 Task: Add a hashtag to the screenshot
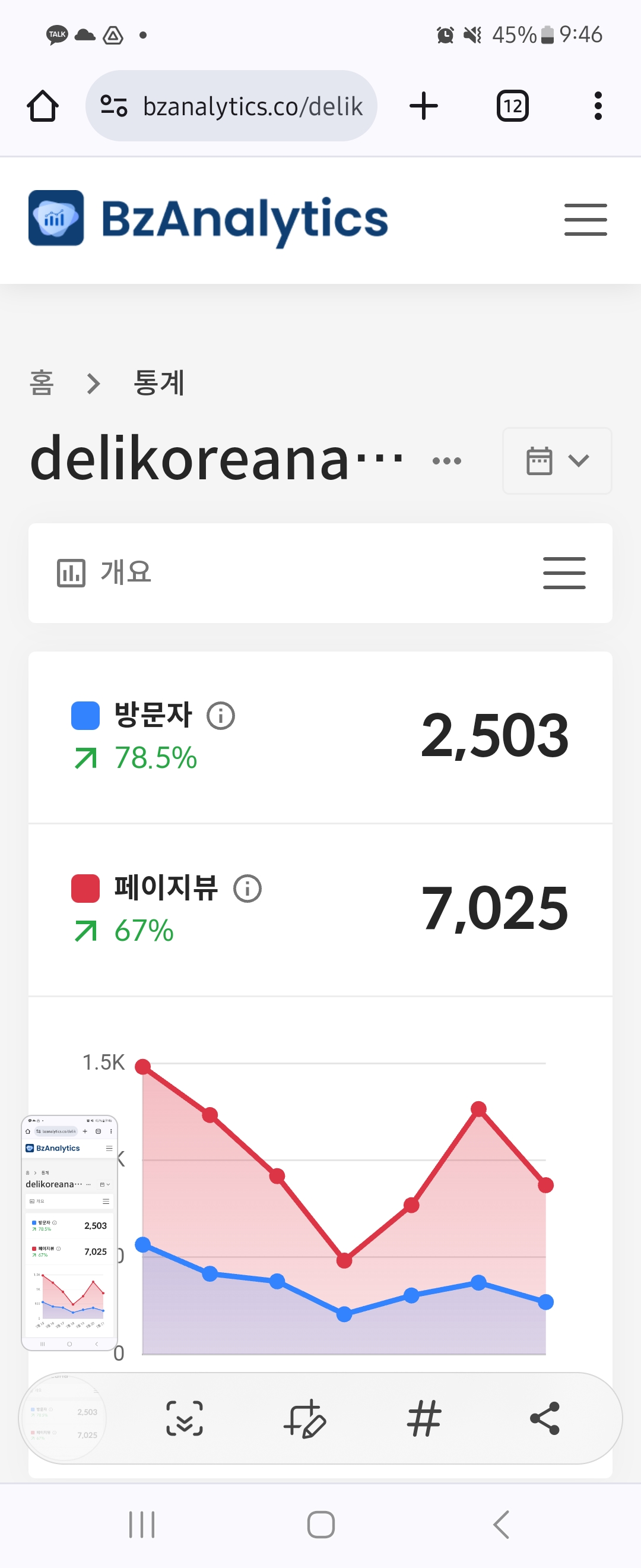click(424, 1418)
